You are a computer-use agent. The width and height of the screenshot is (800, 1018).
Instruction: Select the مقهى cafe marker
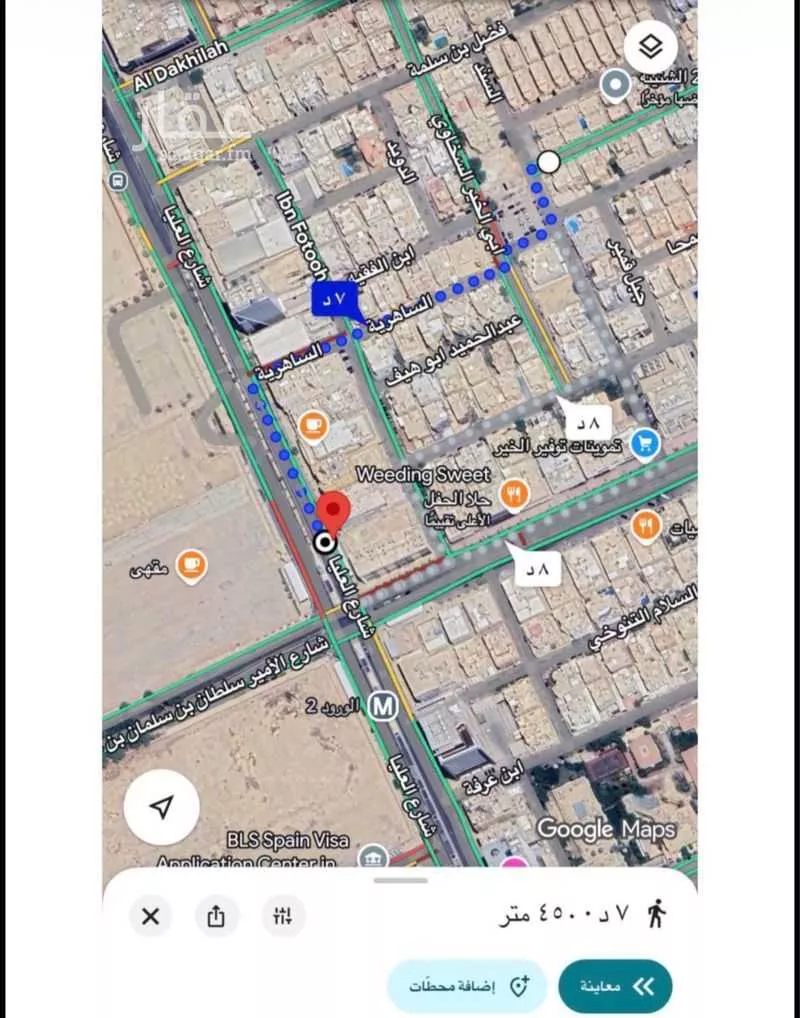[x=191, y=566]
